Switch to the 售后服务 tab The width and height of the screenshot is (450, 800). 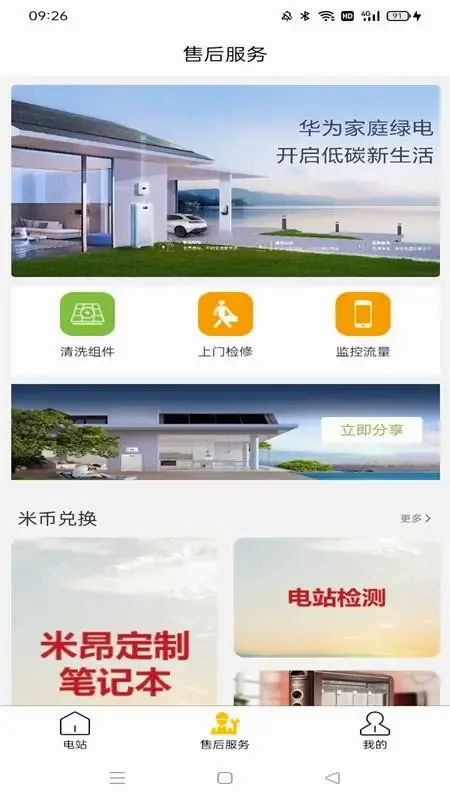[x=224, y=731]
